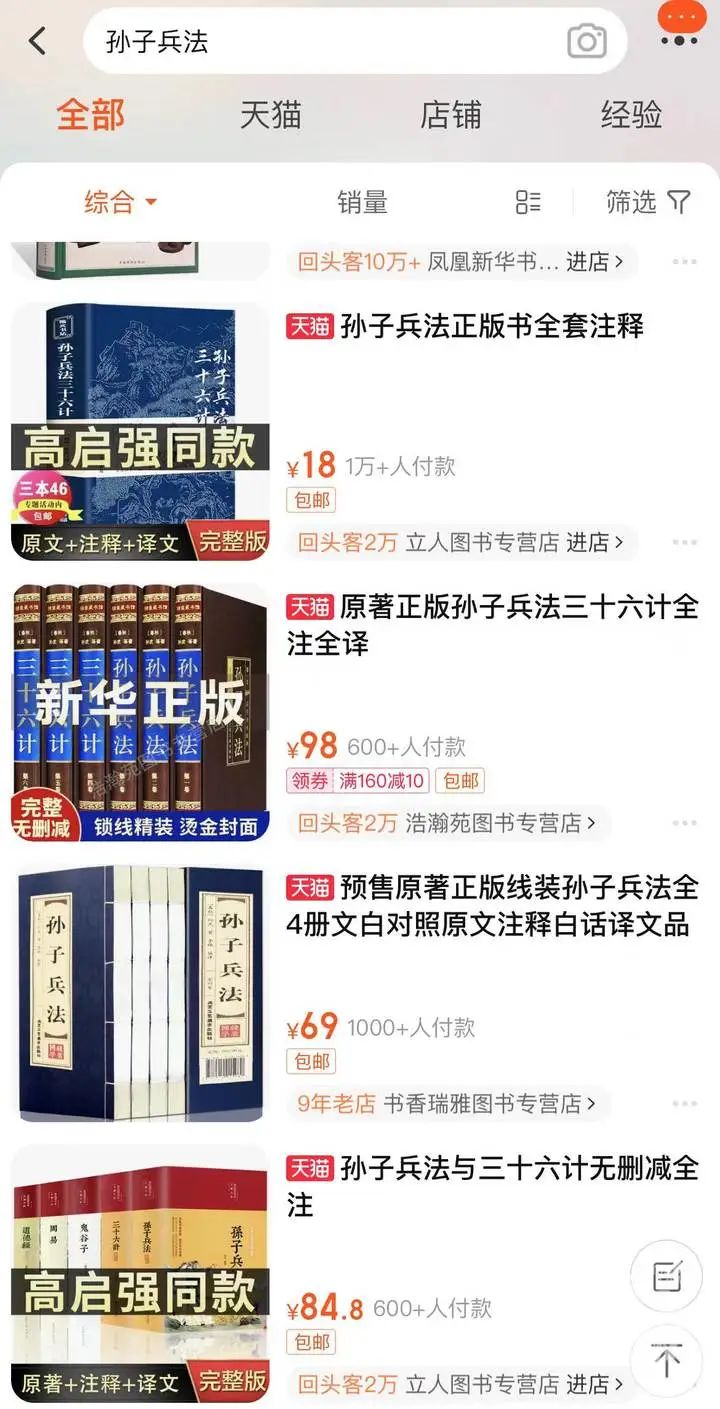Switch to the 经验 tab
The image size is (720, 1409).
(631, 115)
